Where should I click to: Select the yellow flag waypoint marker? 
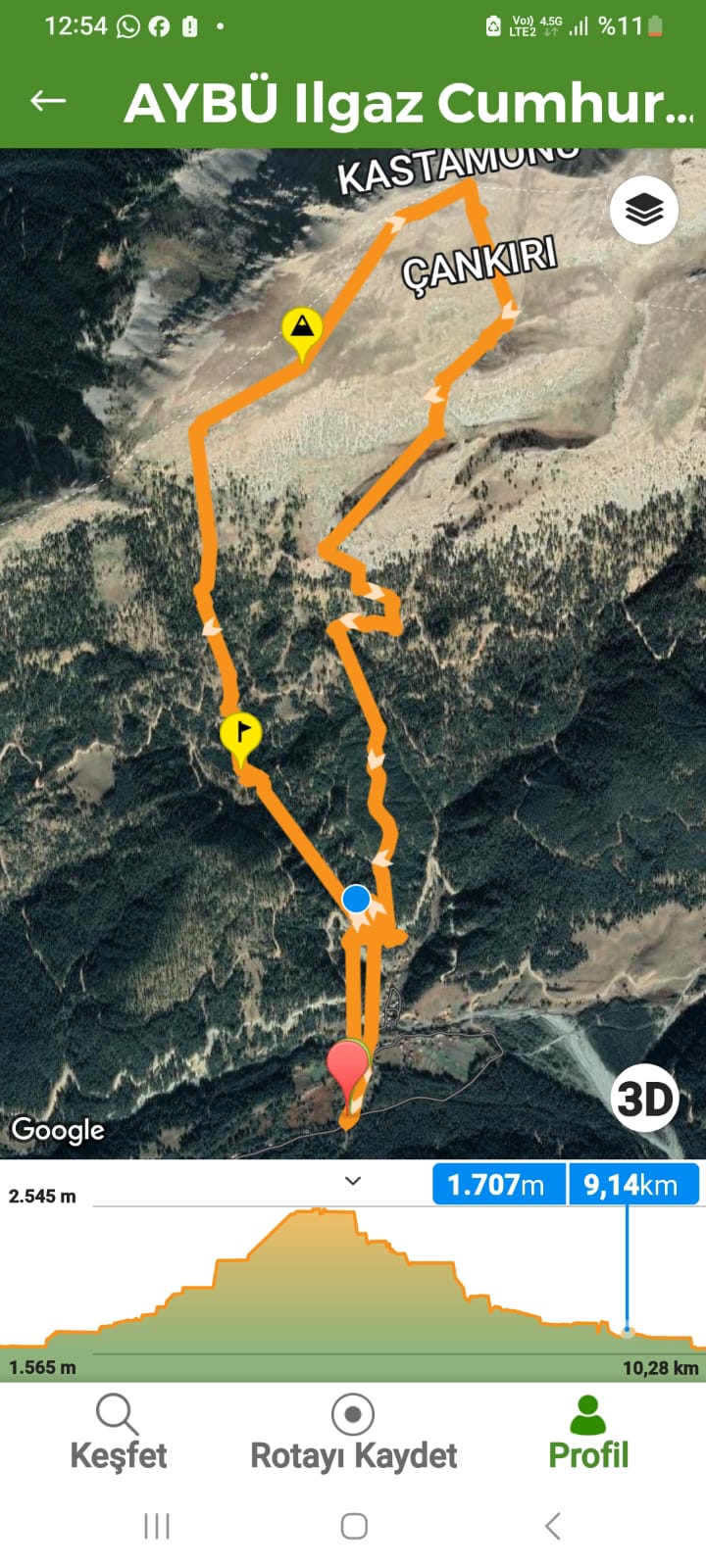click(241, 734)
